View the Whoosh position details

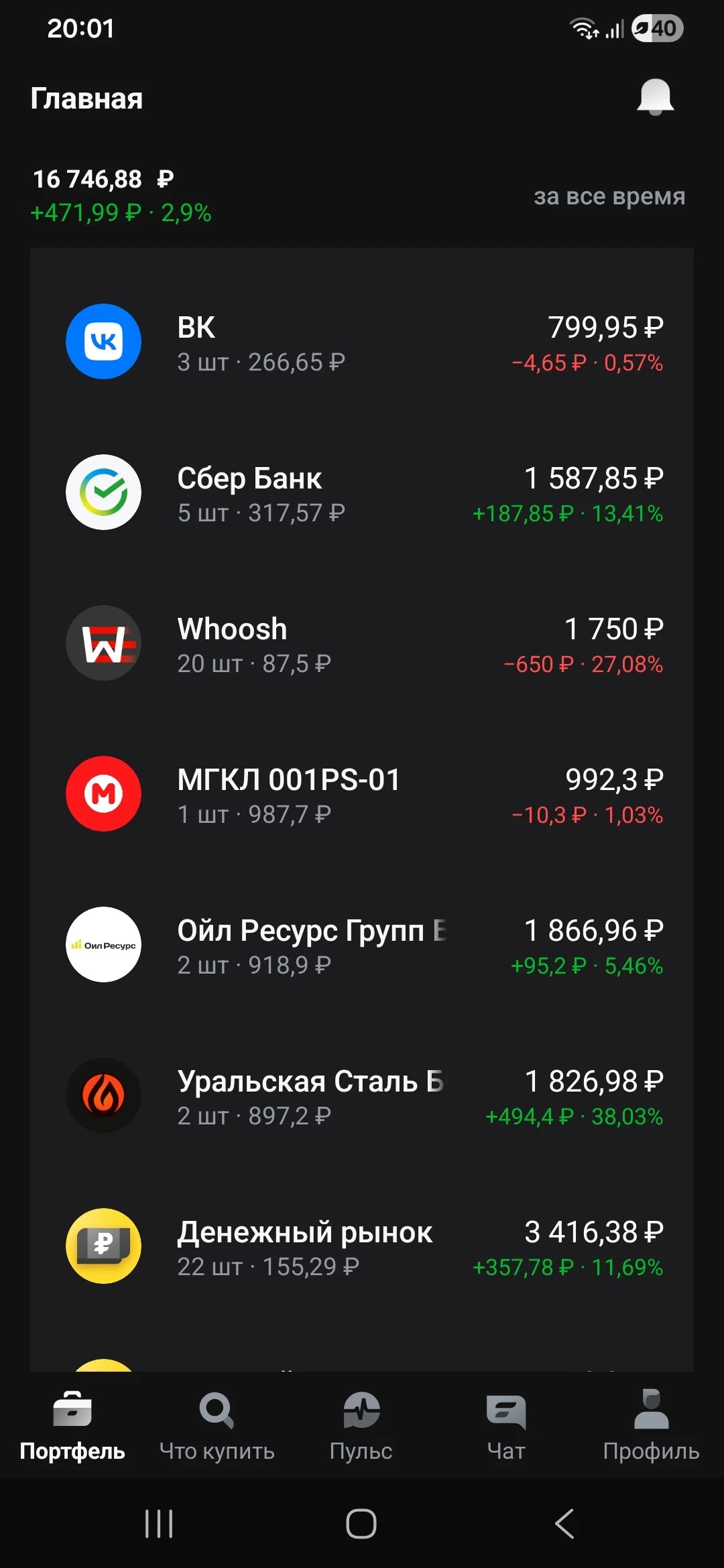pos(362,643)
